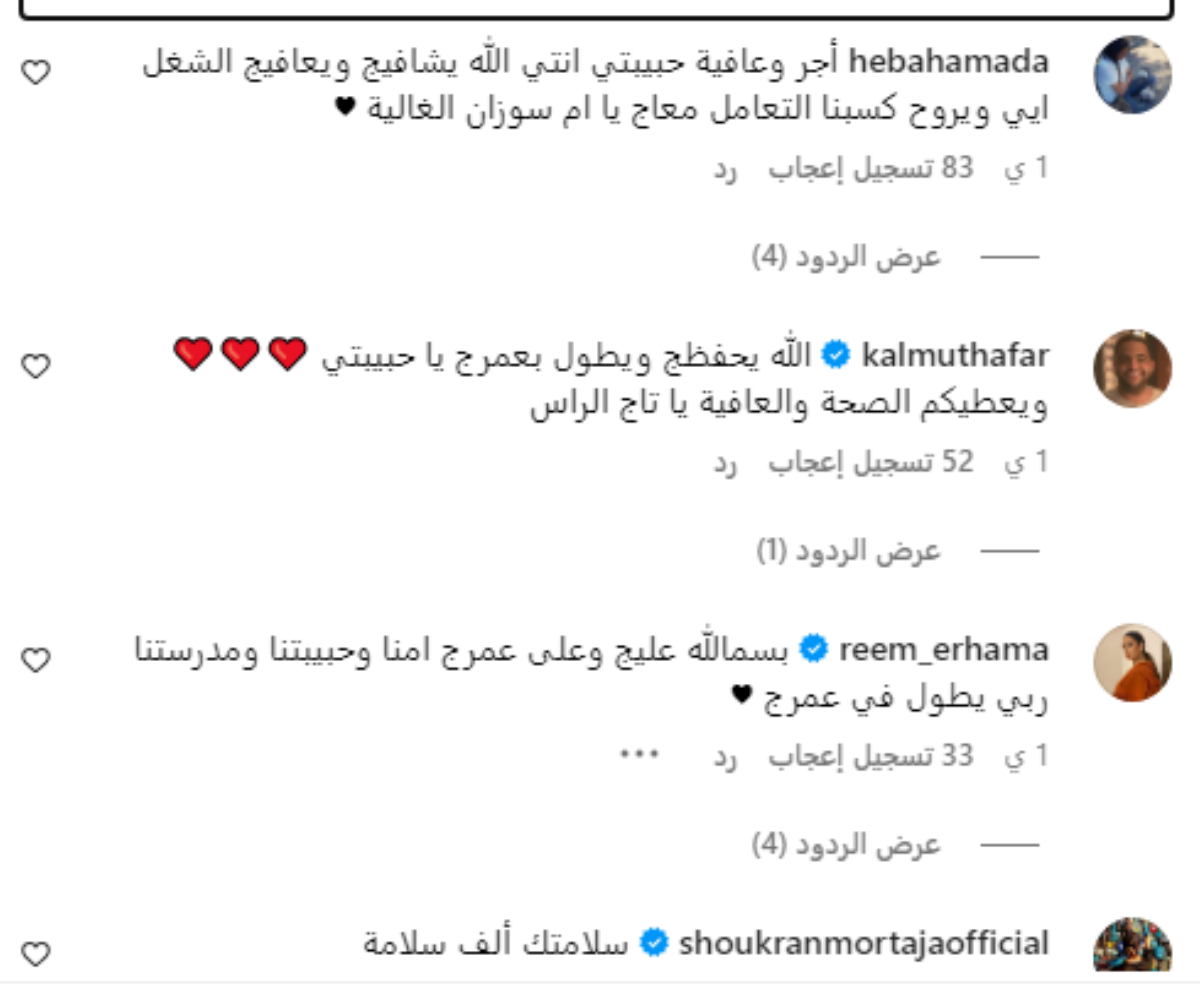This screenshot has width=1200, height=1002.
Task: Reply to kalmuthafar's comment
Action: pyautogui.click(x=725, y=463)
